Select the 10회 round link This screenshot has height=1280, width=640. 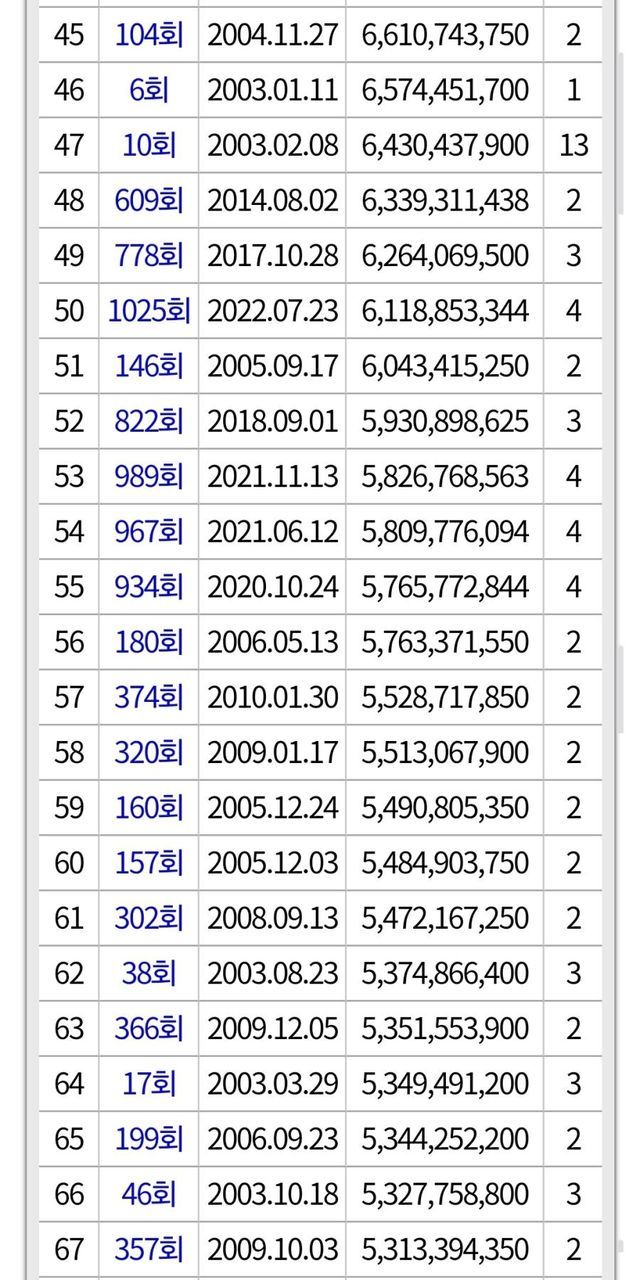149,145
